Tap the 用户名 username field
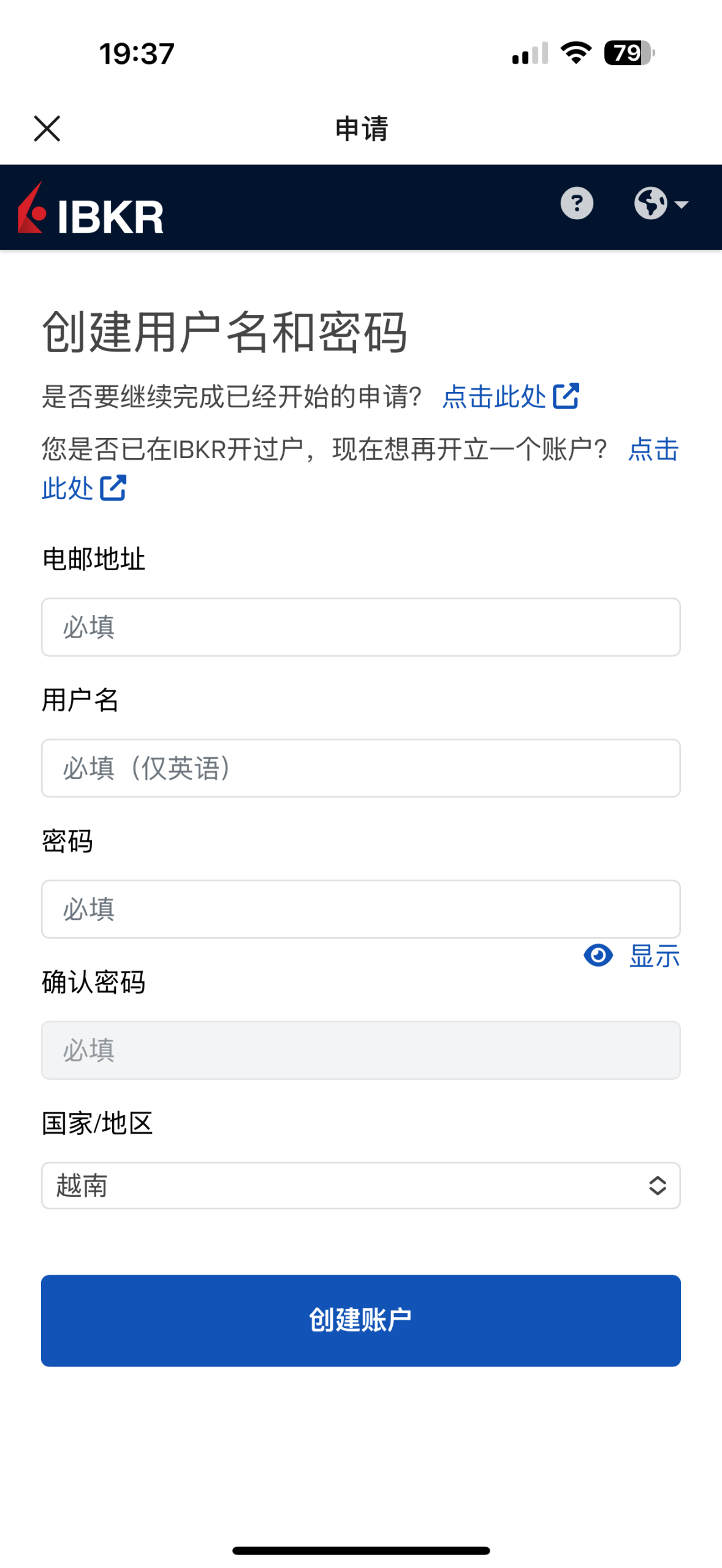Screen dimensions: 722x1568 click(x=360, y=767)
